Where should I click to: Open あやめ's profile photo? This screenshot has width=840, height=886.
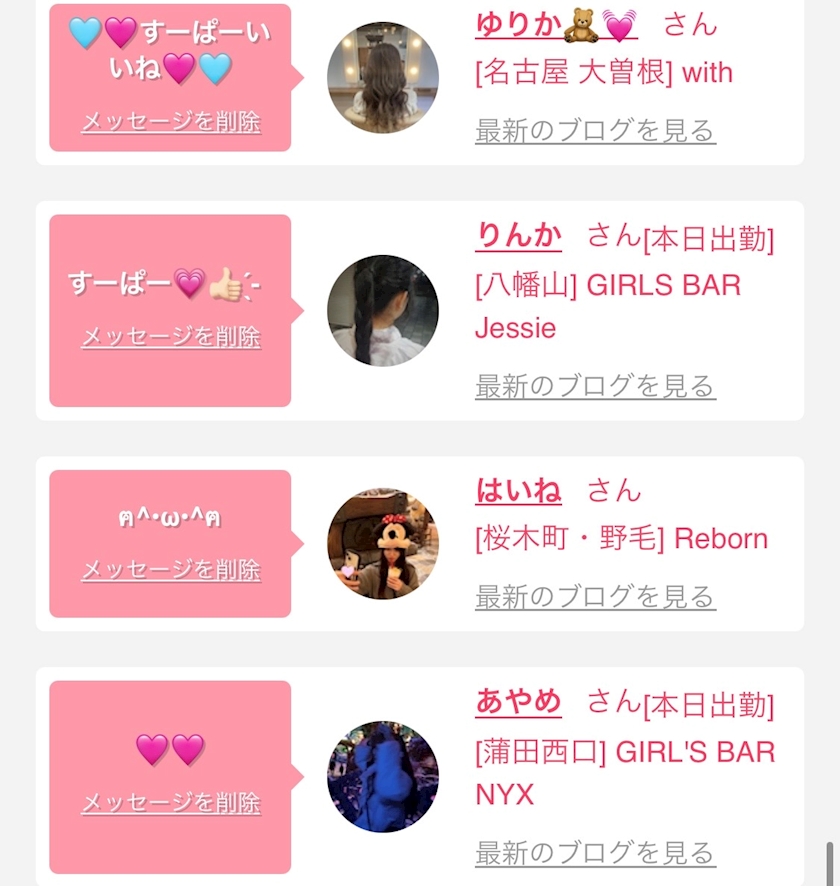[382, 776]
